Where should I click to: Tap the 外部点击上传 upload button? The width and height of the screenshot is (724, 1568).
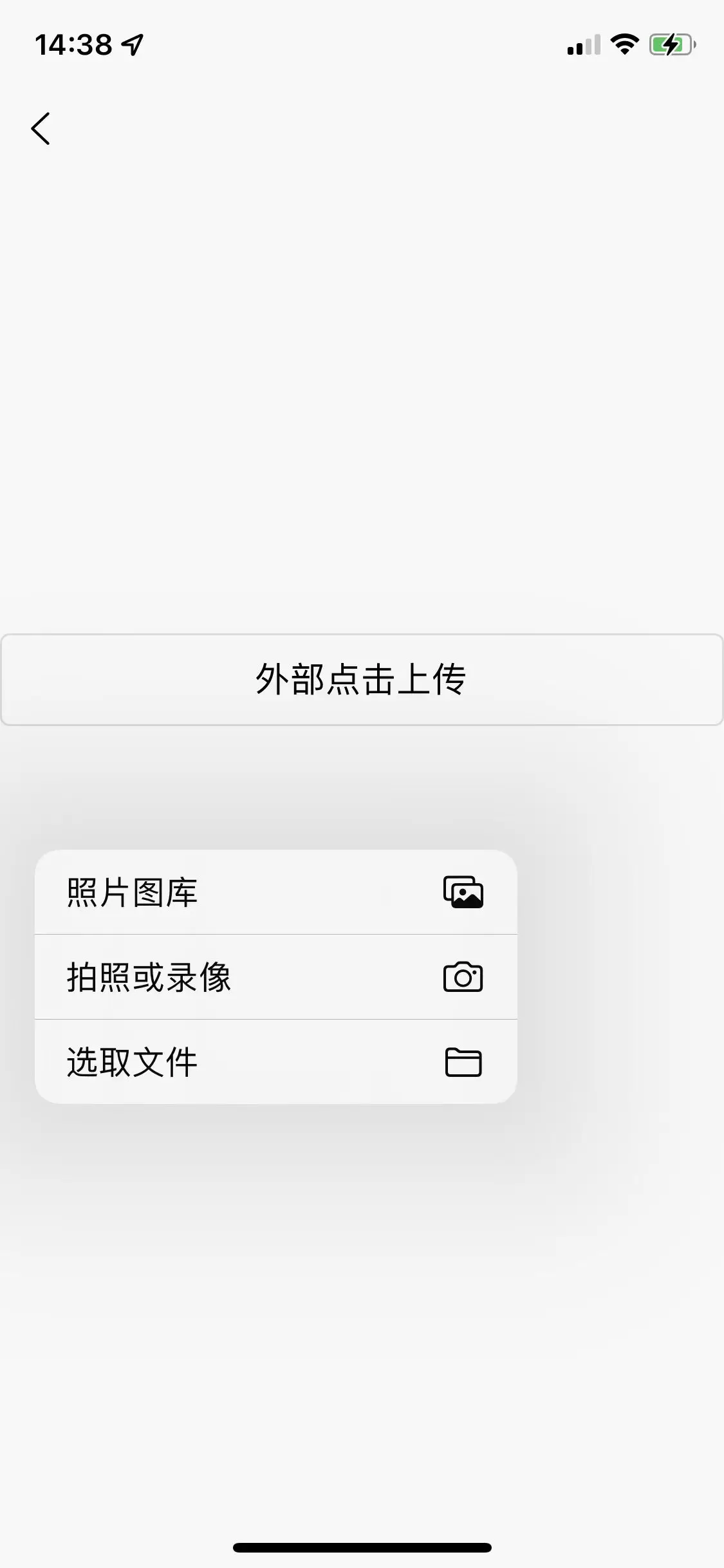pyautogui.click(x=361, y=680)
